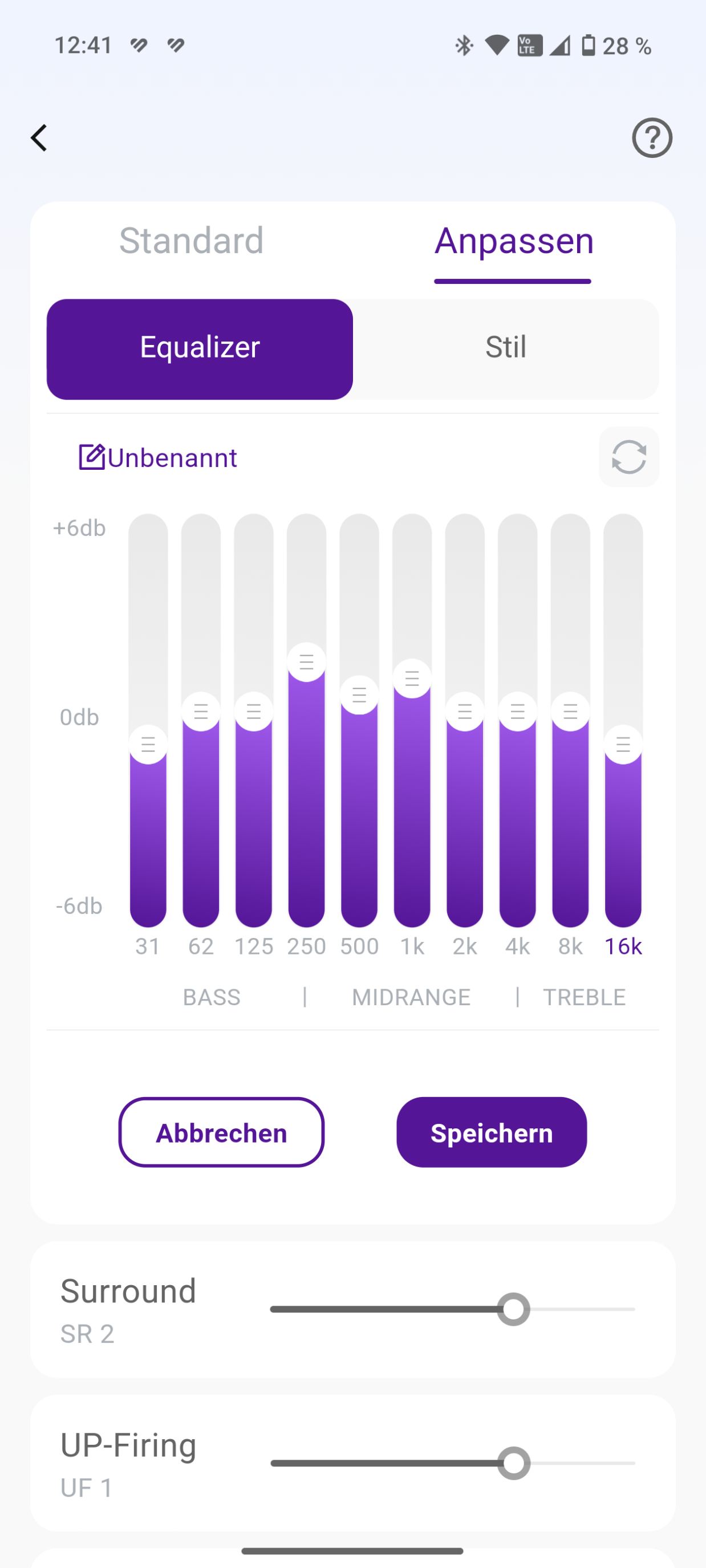Tap the 500 Hz band slider

pyautogui.click(x=359, y=694)
